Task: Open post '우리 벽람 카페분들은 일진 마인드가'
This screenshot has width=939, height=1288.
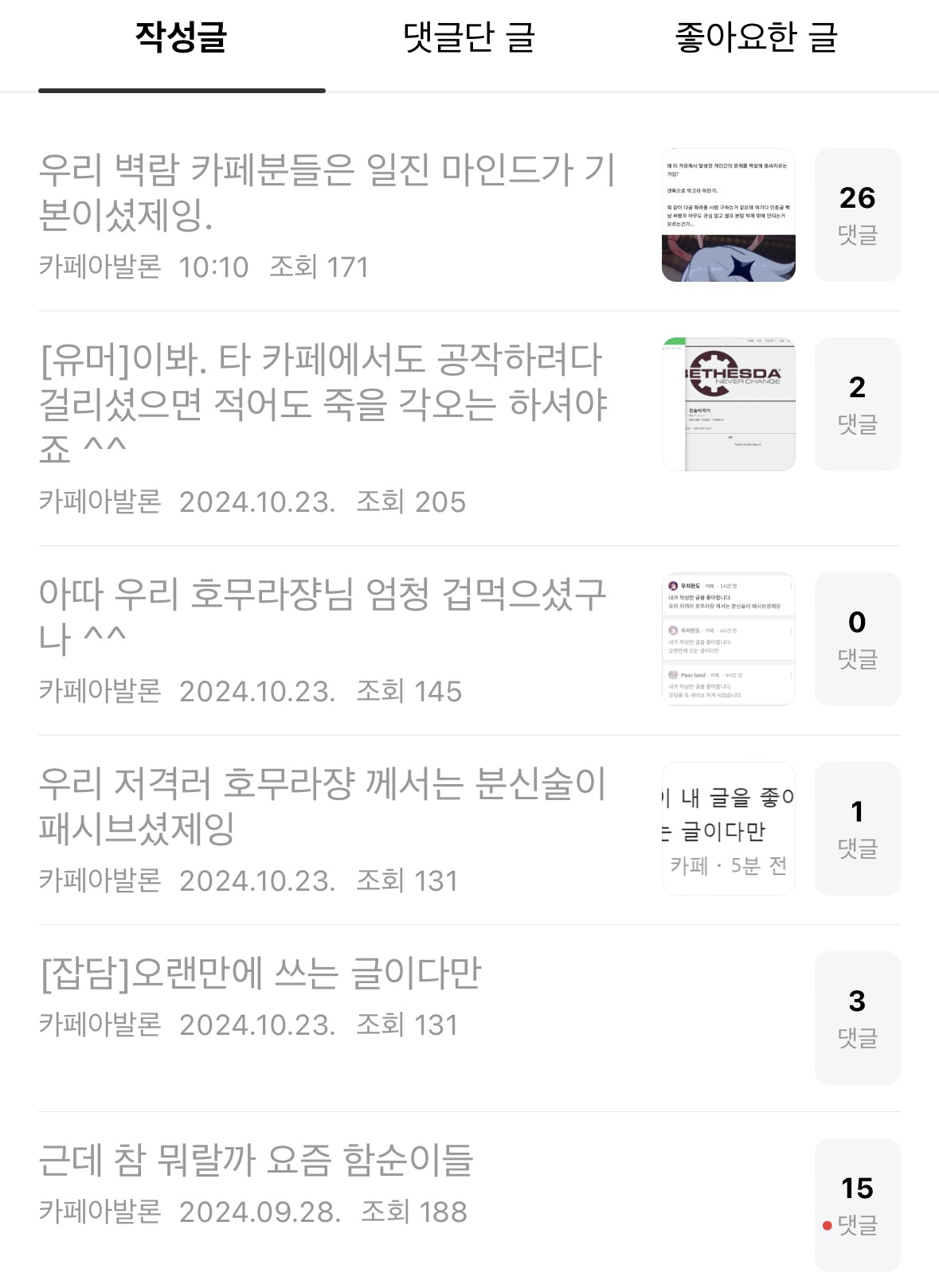Action: click(x=327, y=192)
